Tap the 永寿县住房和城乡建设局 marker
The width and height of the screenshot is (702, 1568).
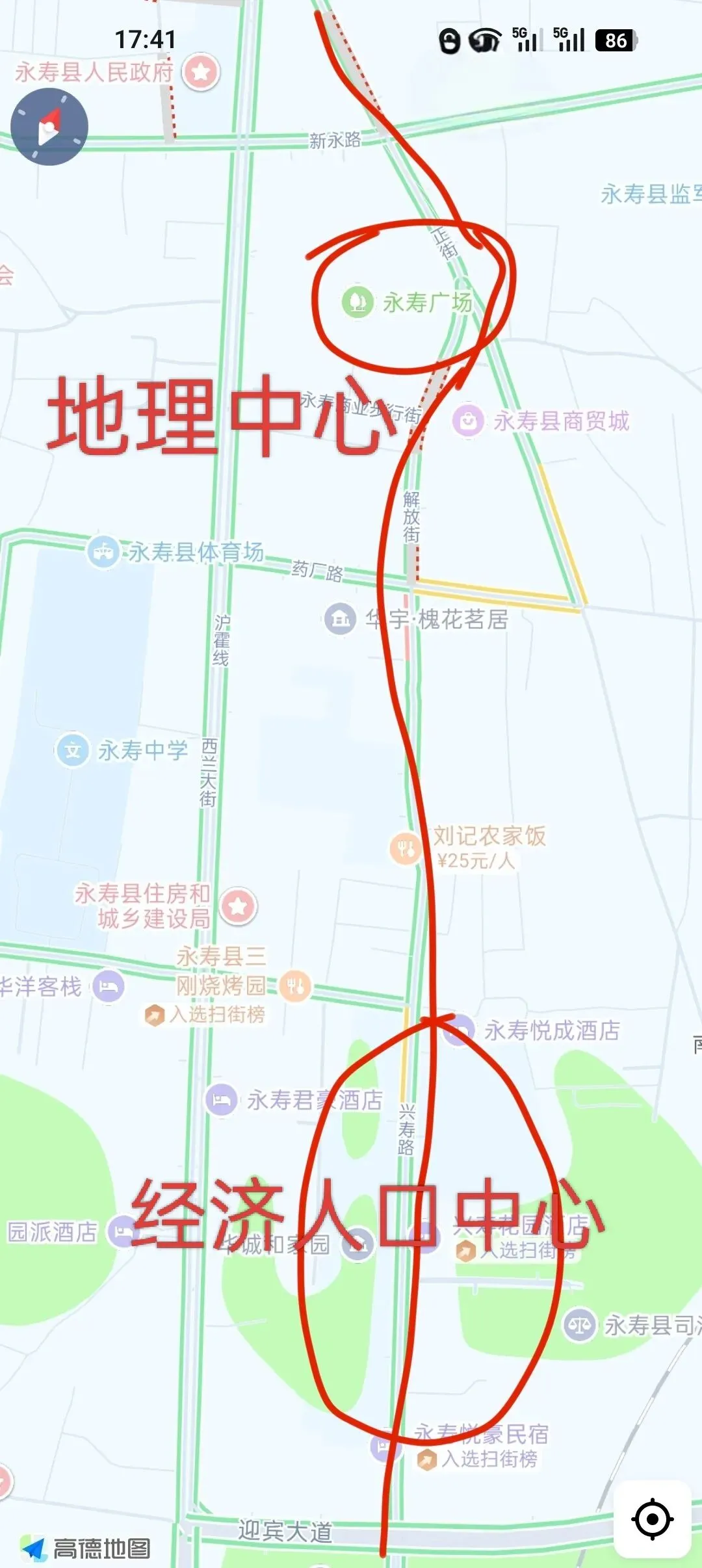coord(239,906)
